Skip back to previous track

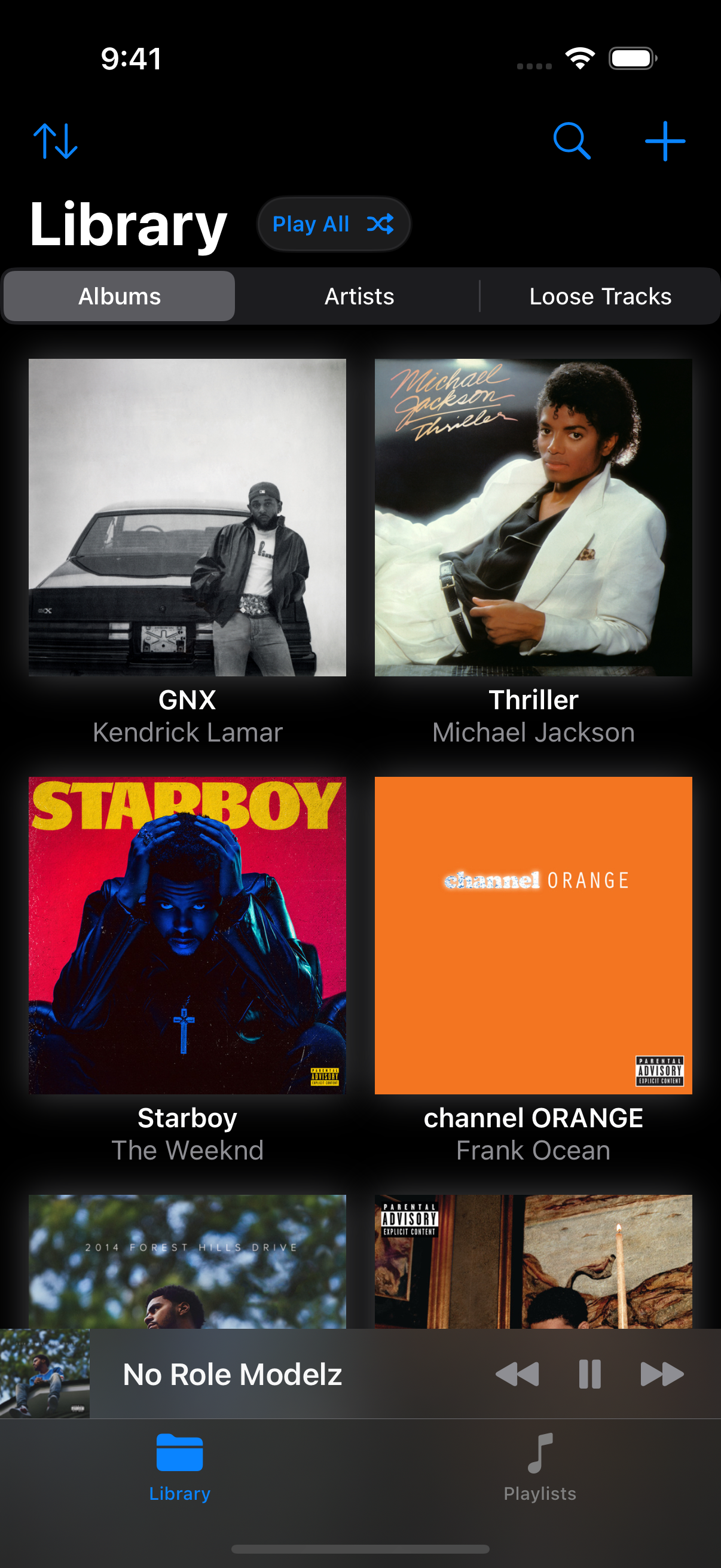pos(517,1374)
